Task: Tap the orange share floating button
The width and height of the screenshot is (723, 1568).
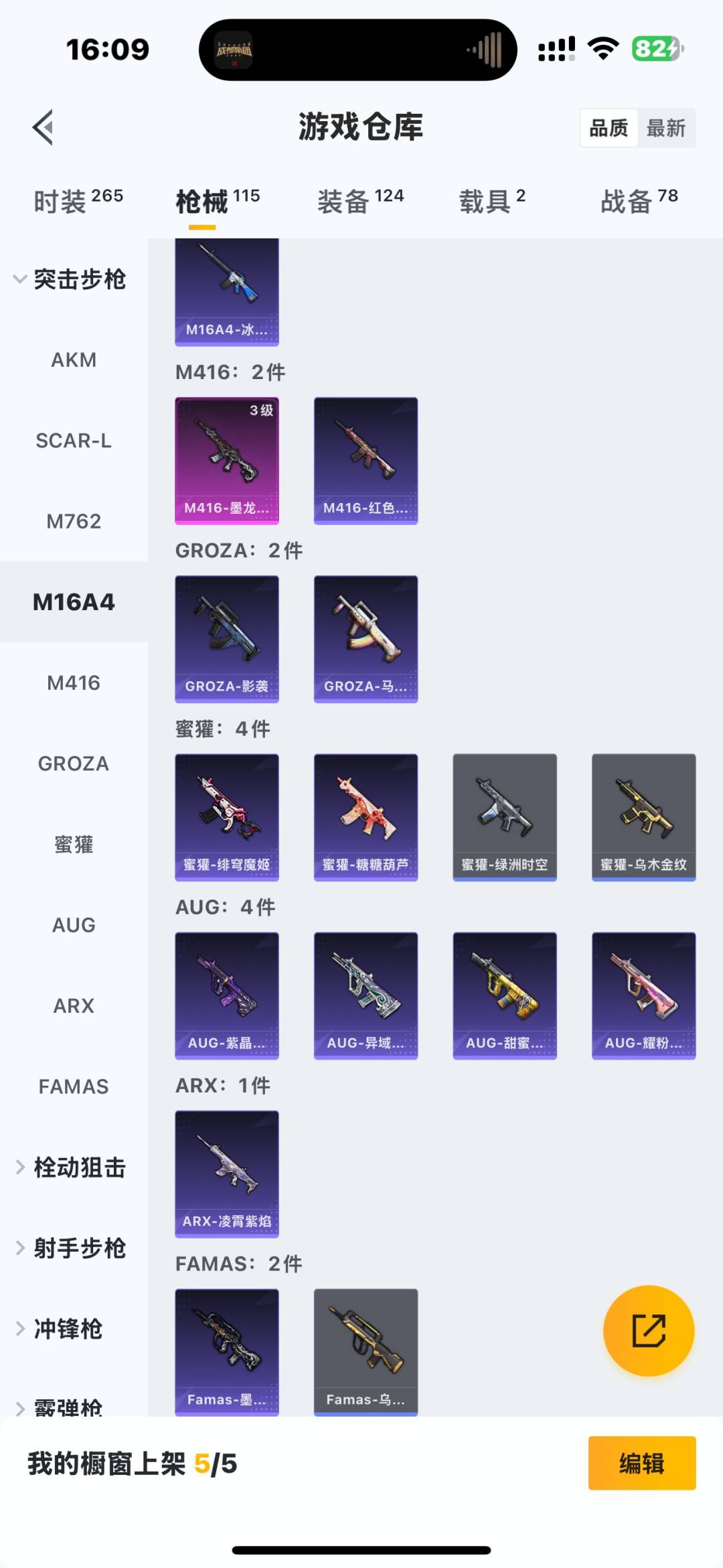Action: 649,1330
